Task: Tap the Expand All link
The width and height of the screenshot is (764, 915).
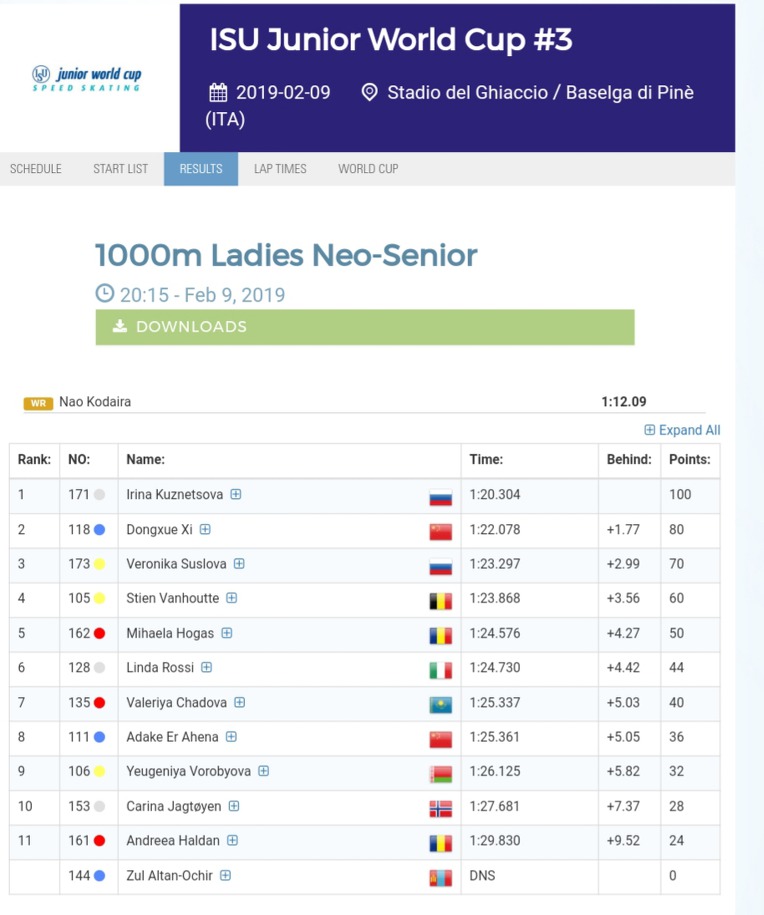Action: (682, 430)
